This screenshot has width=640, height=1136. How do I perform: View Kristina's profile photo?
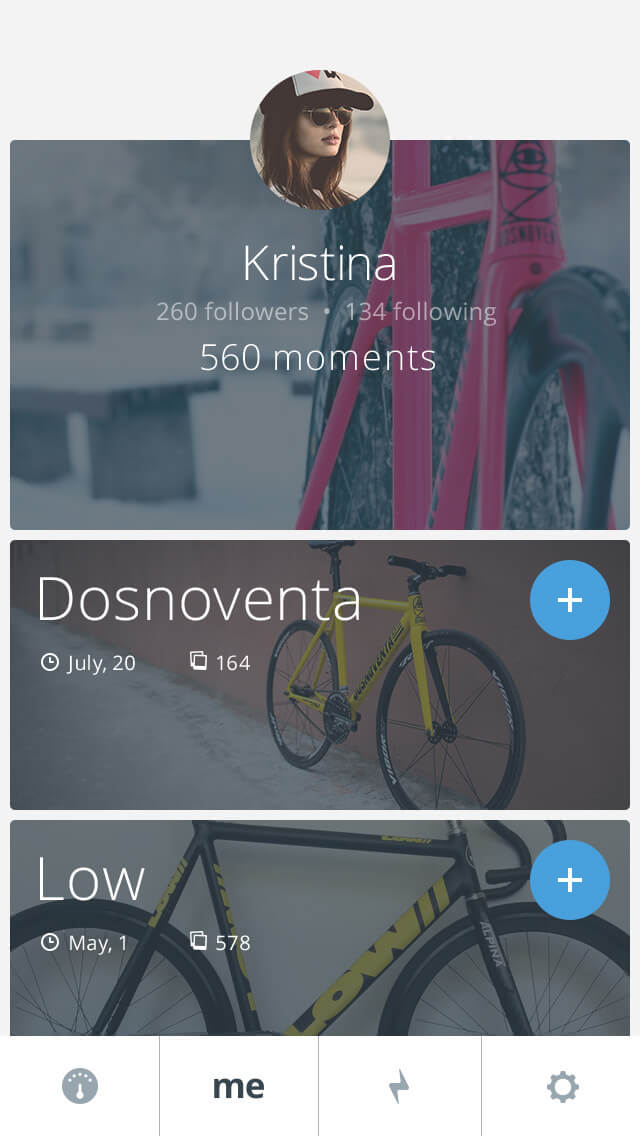[x=319, y=140]
